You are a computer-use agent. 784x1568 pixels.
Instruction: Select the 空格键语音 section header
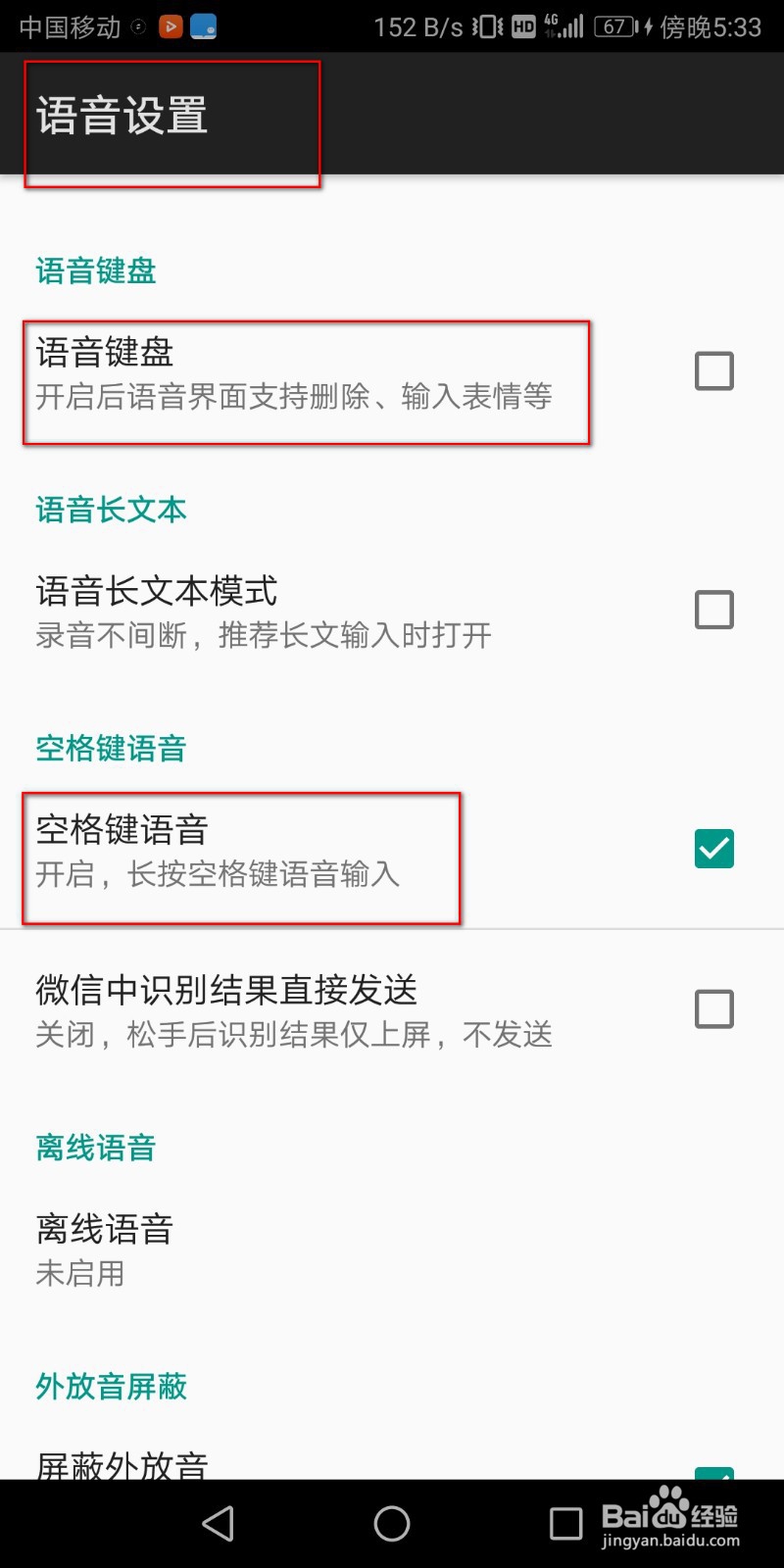point(110,750)
